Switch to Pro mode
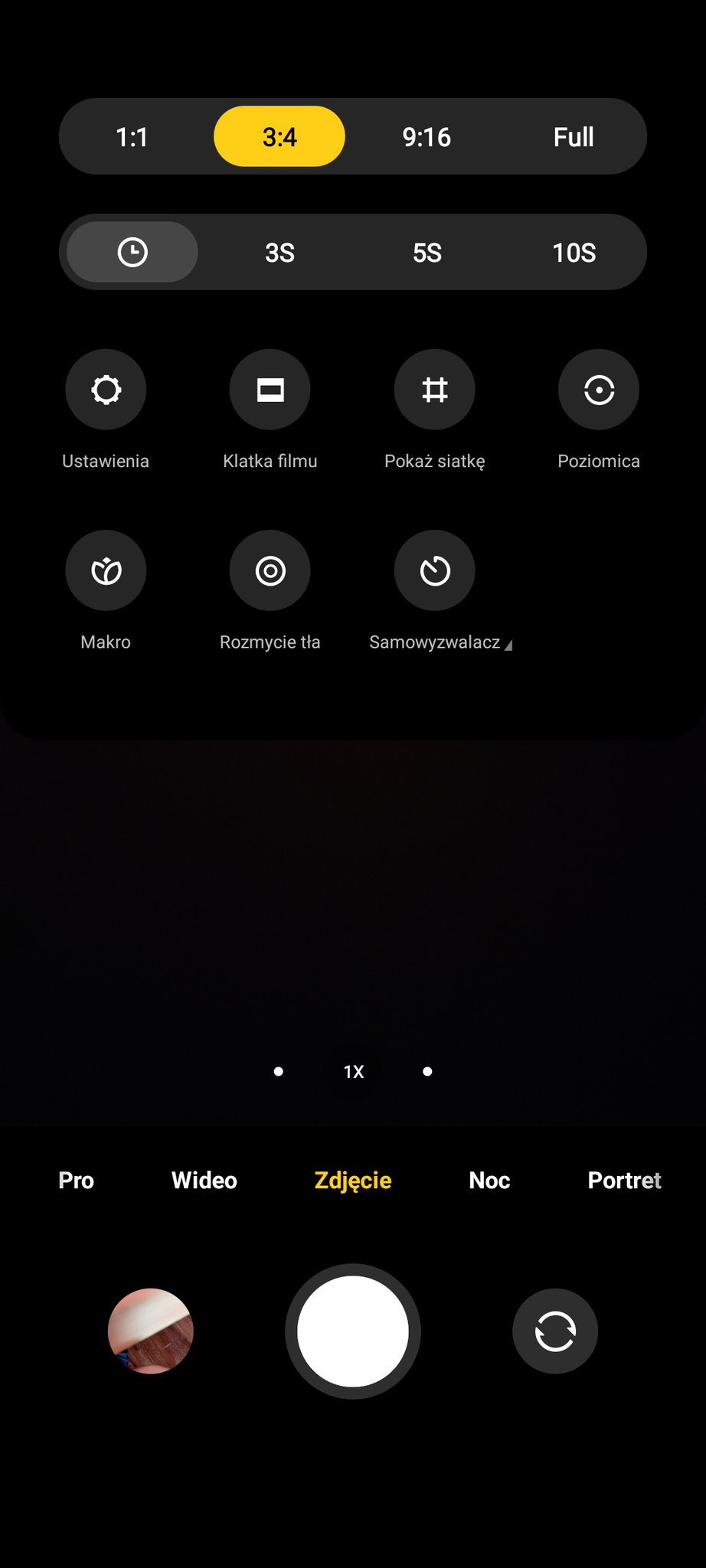706x1568 pixels. tap(76, 1180)
